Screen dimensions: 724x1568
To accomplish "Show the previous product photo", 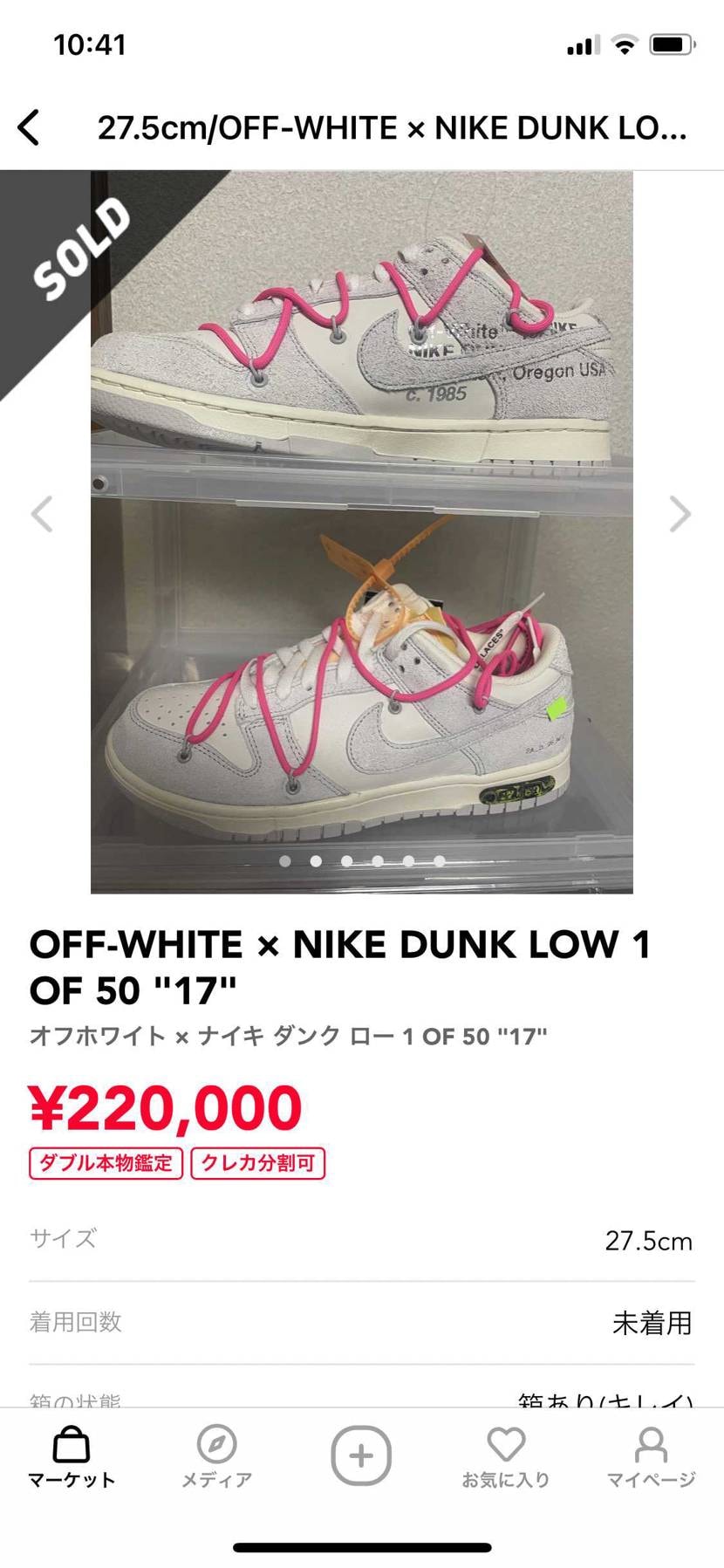I will [x=42, y=514].
